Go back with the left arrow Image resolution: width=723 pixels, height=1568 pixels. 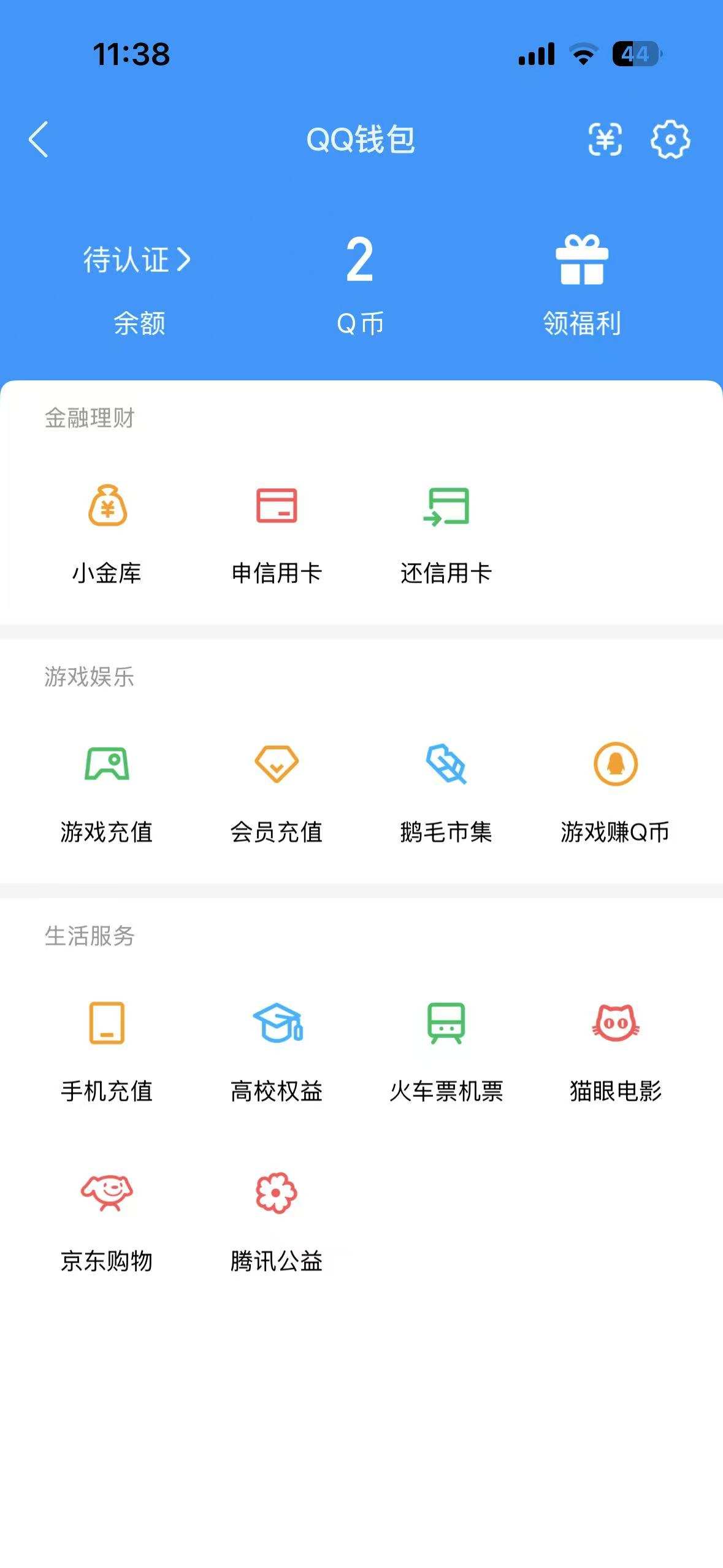tap(38, 140)
